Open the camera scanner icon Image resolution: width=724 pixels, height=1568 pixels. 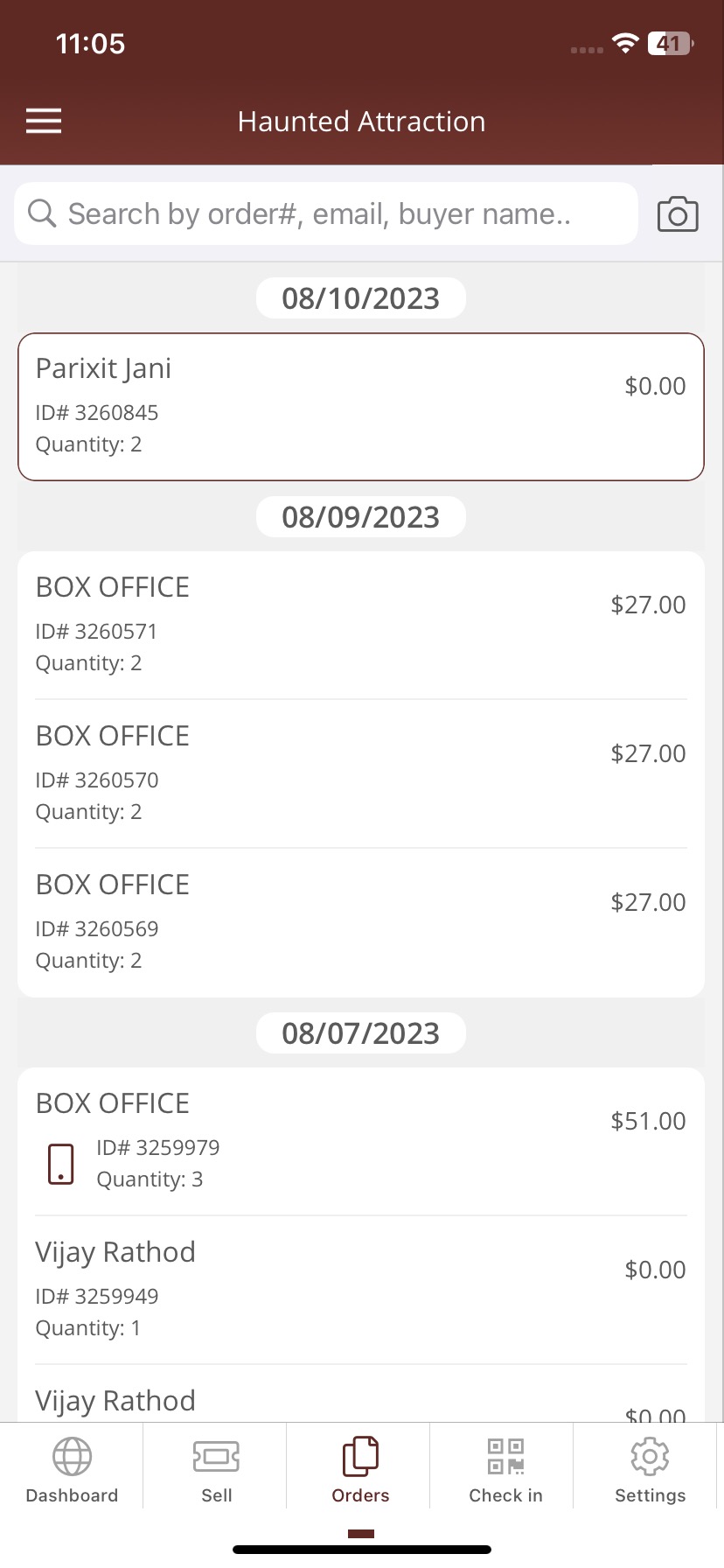[678, 214]
